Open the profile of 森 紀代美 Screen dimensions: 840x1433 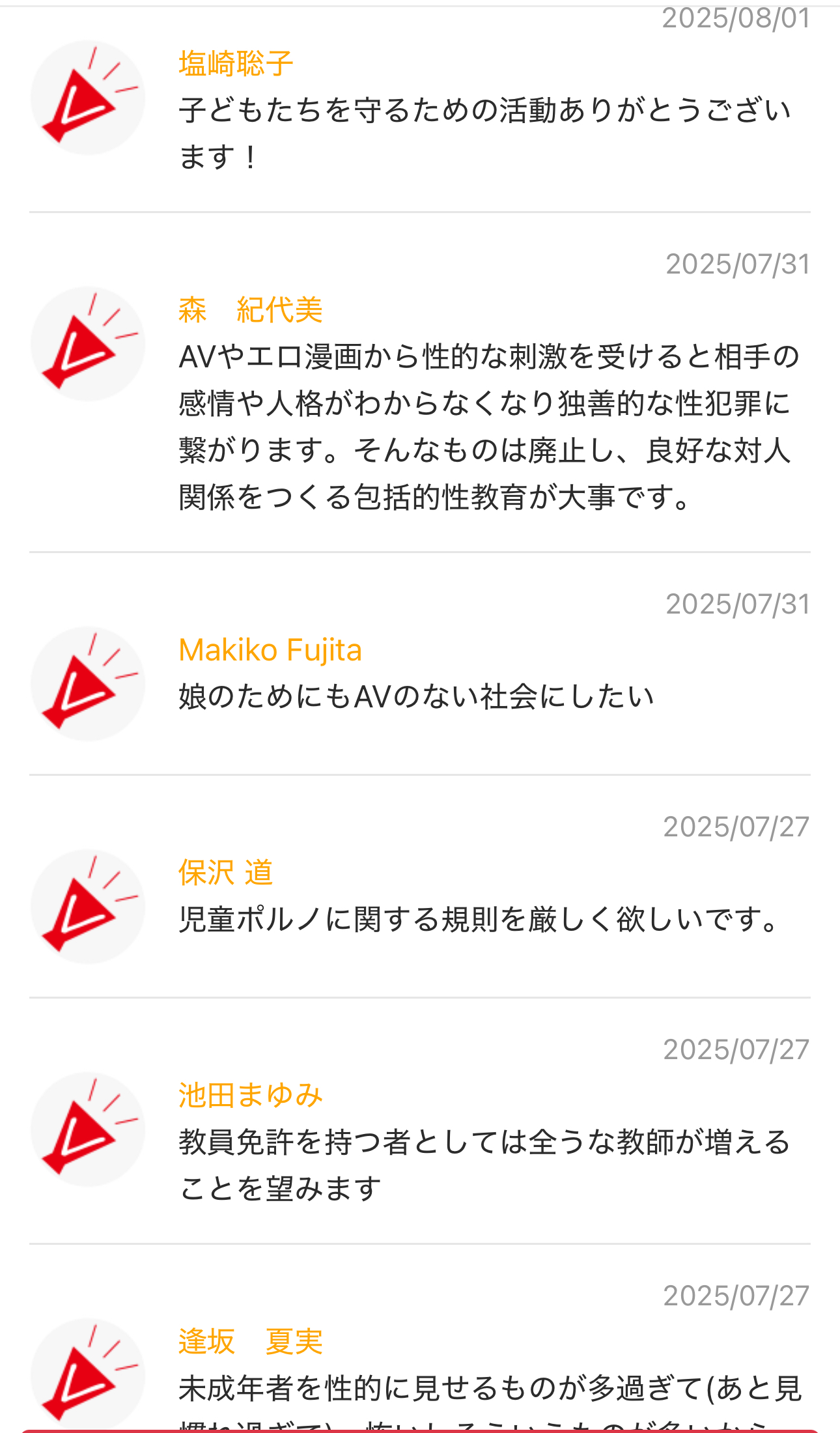251,310
